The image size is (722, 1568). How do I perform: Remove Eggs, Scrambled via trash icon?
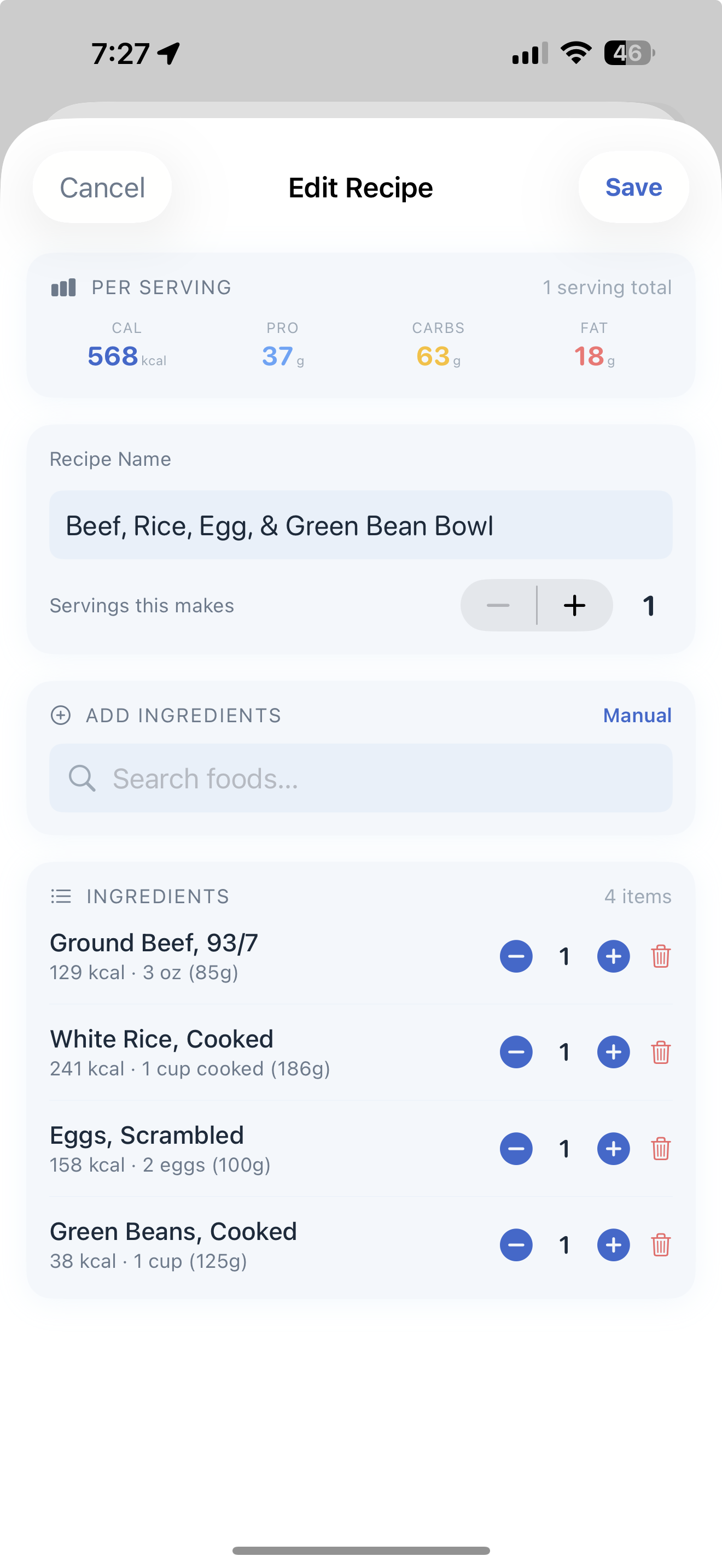[x=661, y=1149]
